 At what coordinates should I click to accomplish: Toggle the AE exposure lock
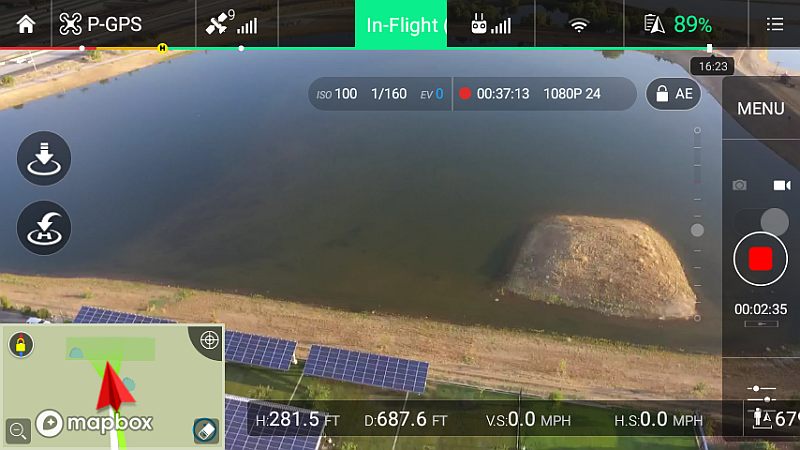(672, 94)
